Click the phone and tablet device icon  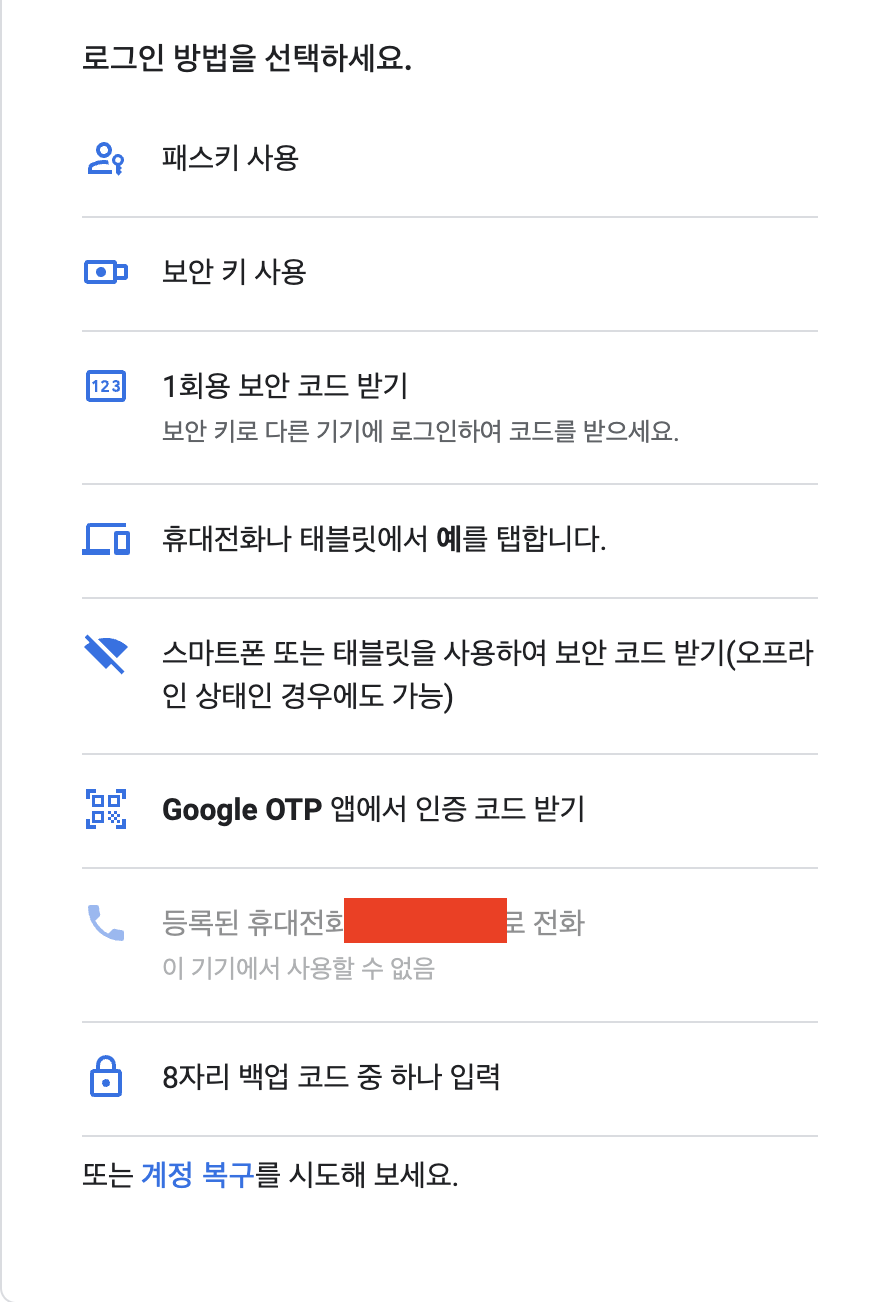(105, 540)
